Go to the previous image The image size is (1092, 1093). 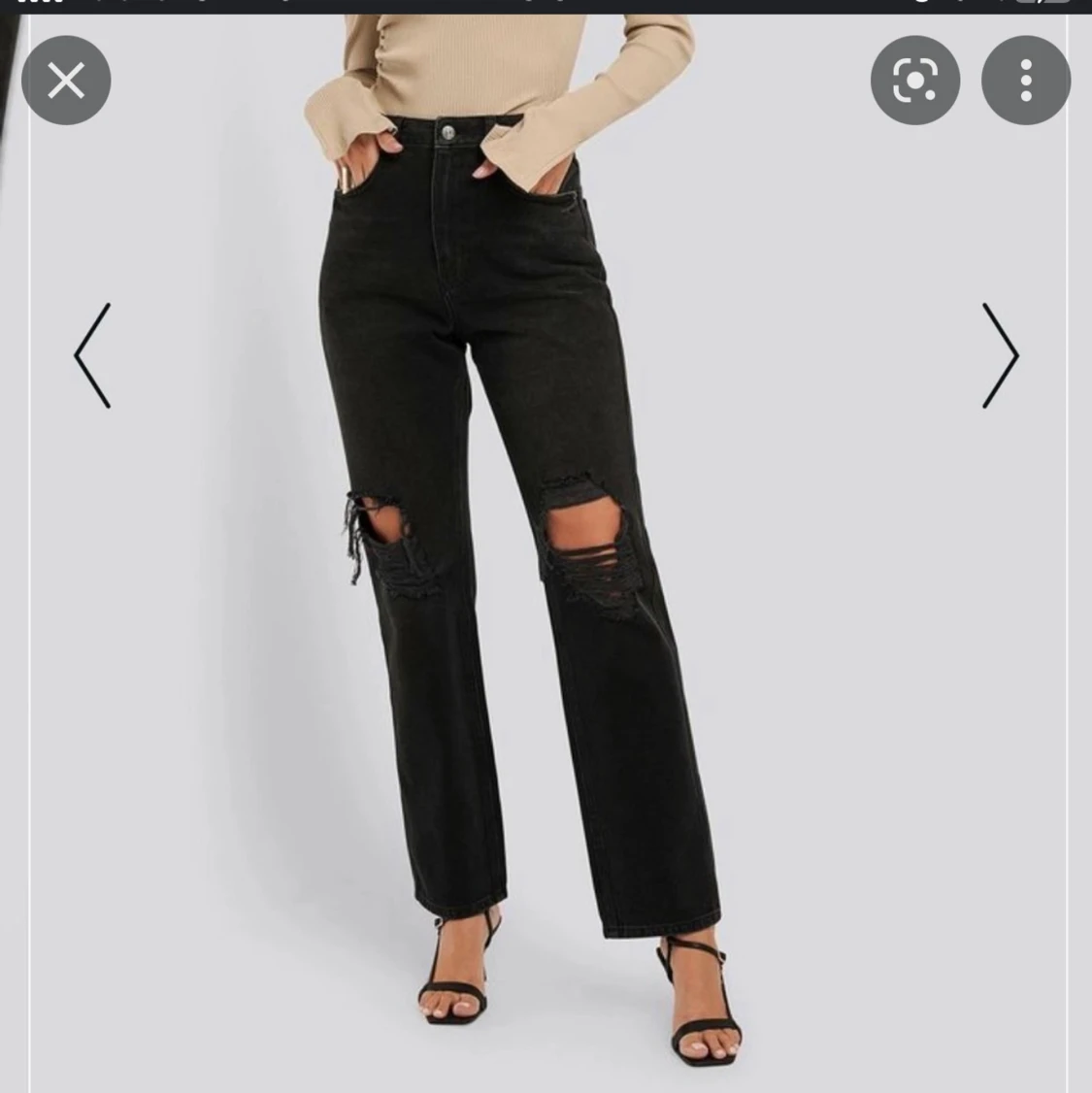(x=93, y=355)
